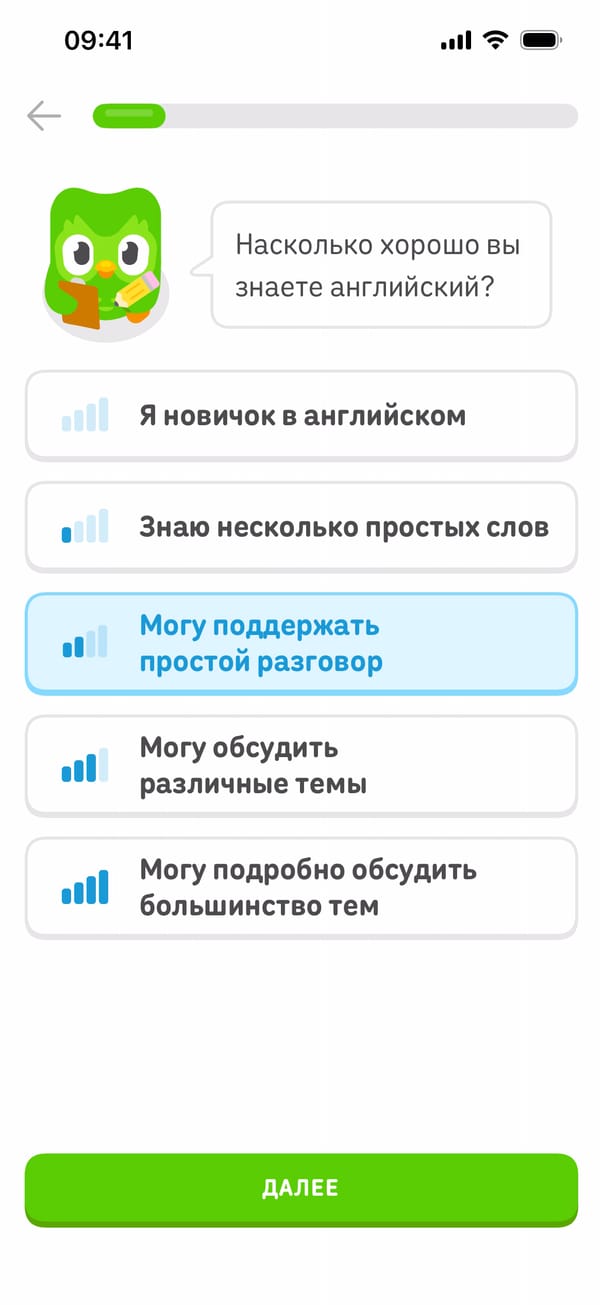Viewport: 603px width, 1305px height.
Task: Choose "Знаю несколько простых слов"
Action: pyautogui.click(x=301, y=527)
